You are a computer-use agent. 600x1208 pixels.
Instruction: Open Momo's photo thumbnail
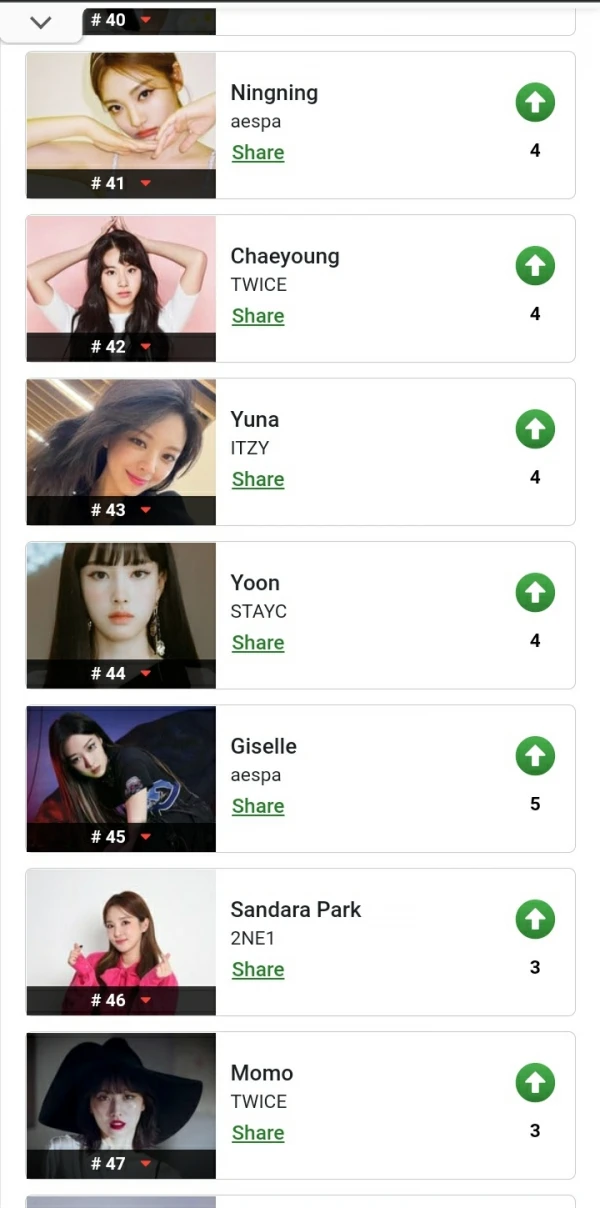click(x=121, y=1092)
